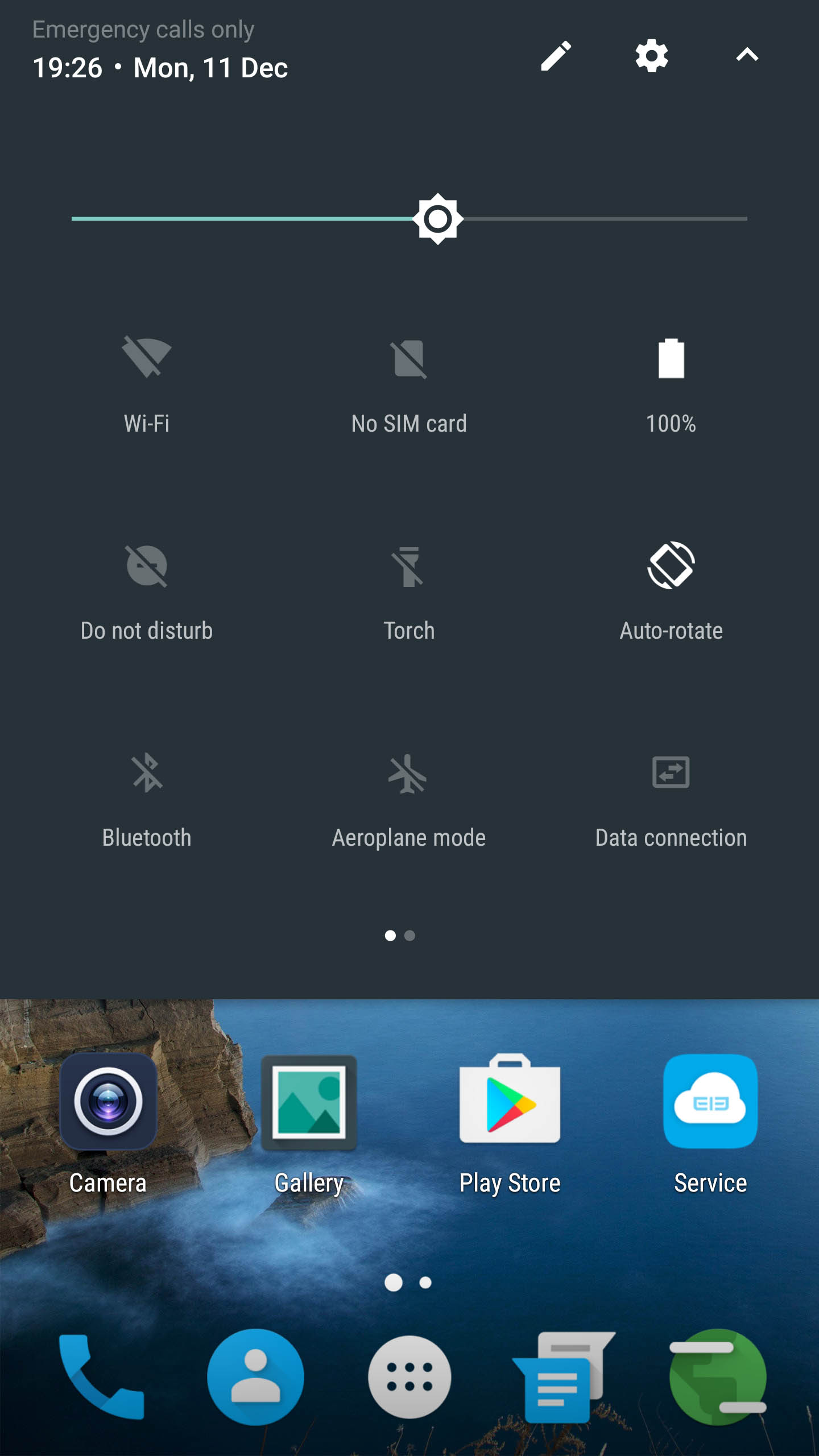Open the Phone dialer from dock
This screenshot has width=819, height=1456.
point(101,1376)
